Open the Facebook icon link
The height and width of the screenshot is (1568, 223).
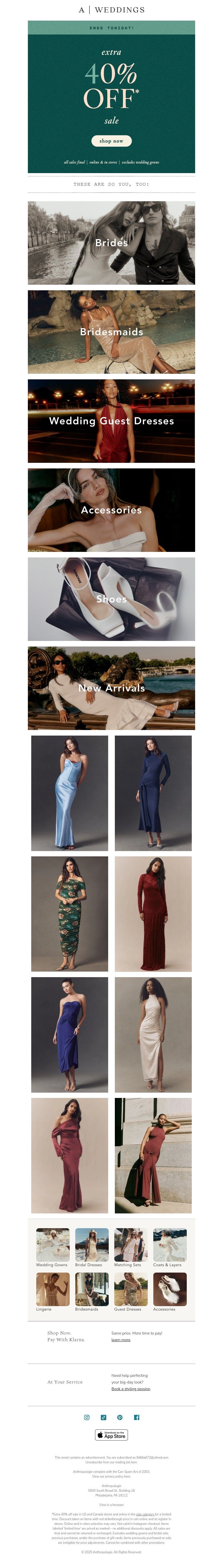137,1417
